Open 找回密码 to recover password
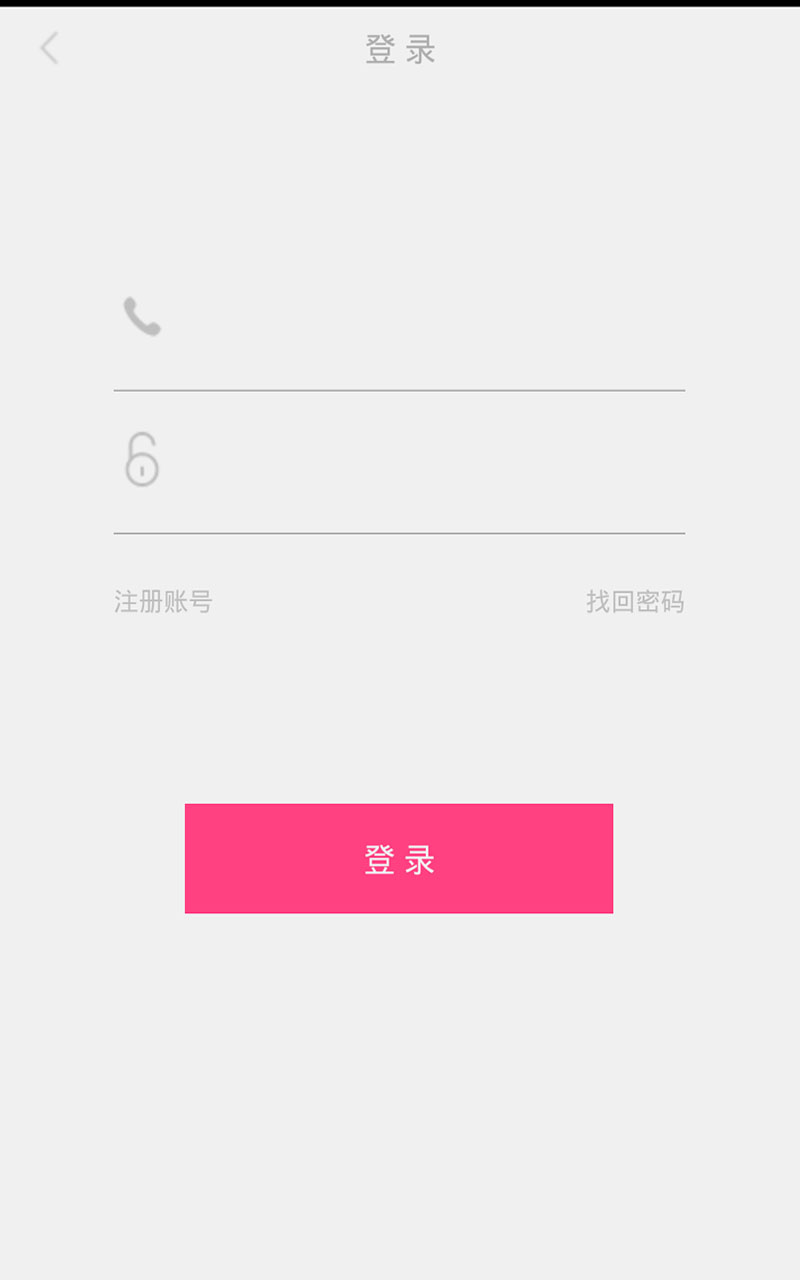Screen dimensions: 800x1280 [635, 602]
